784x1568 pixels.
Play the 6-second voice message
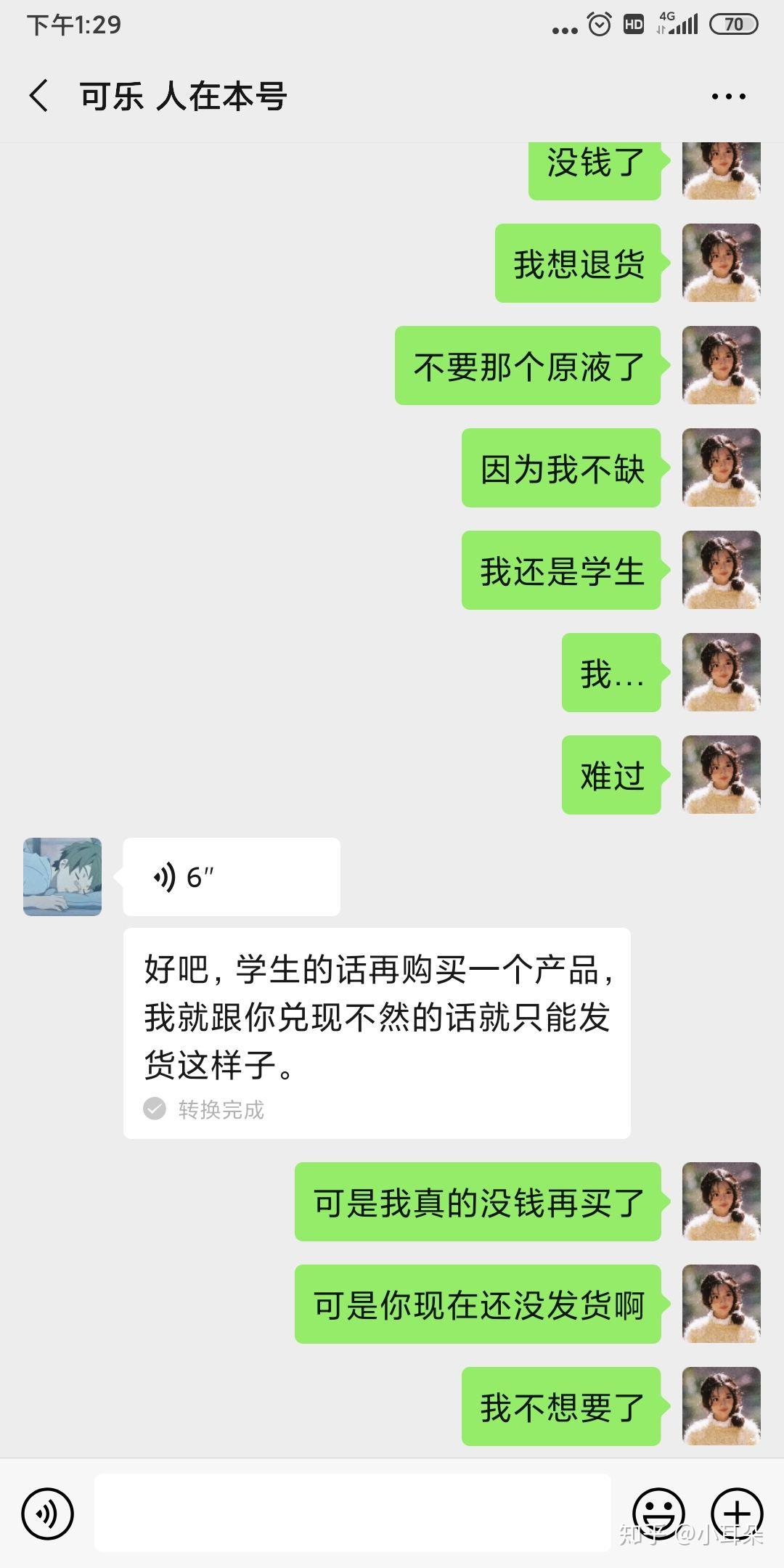point(231,877)
